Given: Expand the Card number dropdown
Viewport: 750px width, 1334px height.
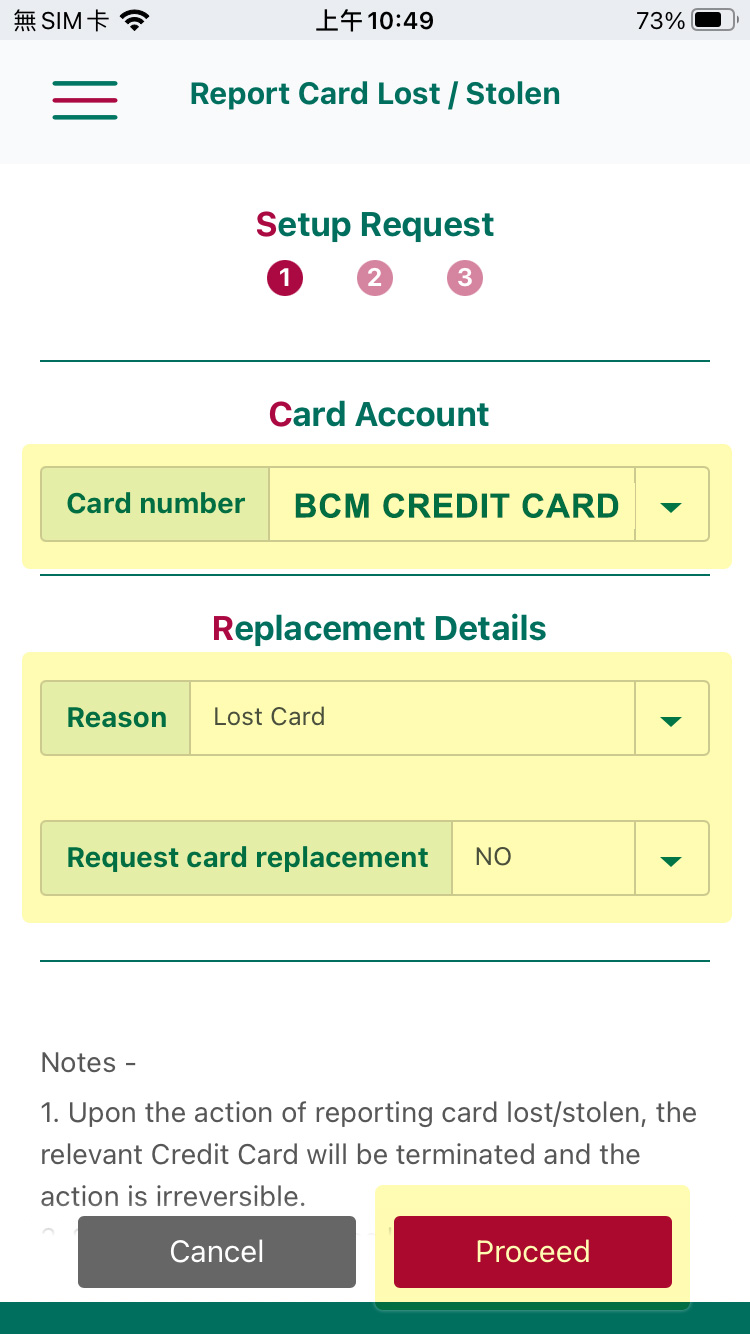Looking at the screenshot, I should pos(489,504).
